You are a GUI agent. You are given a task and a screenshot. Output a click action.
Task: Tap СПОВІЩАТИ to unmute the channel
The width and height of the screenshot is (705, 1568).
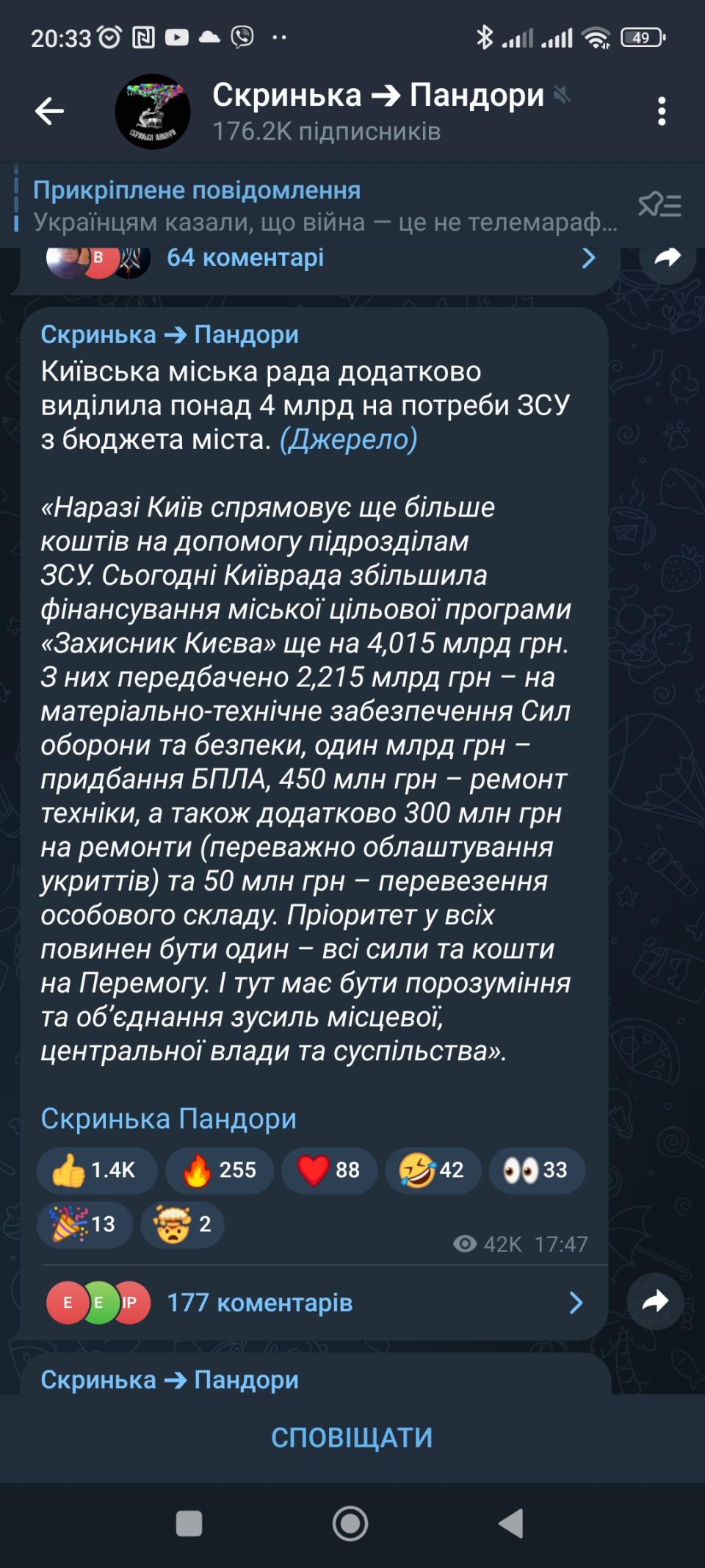pos(352,1438)
